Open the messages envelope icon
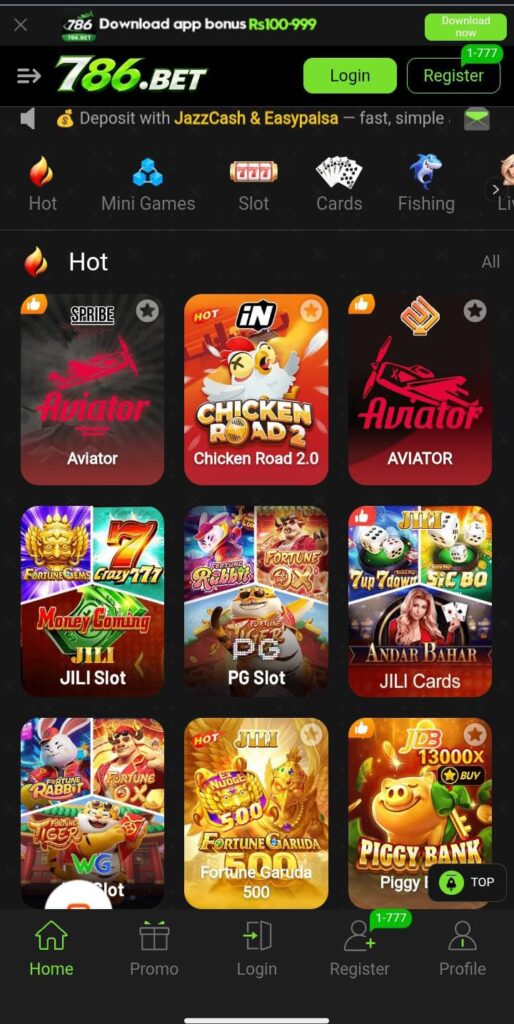 [476, 120]
